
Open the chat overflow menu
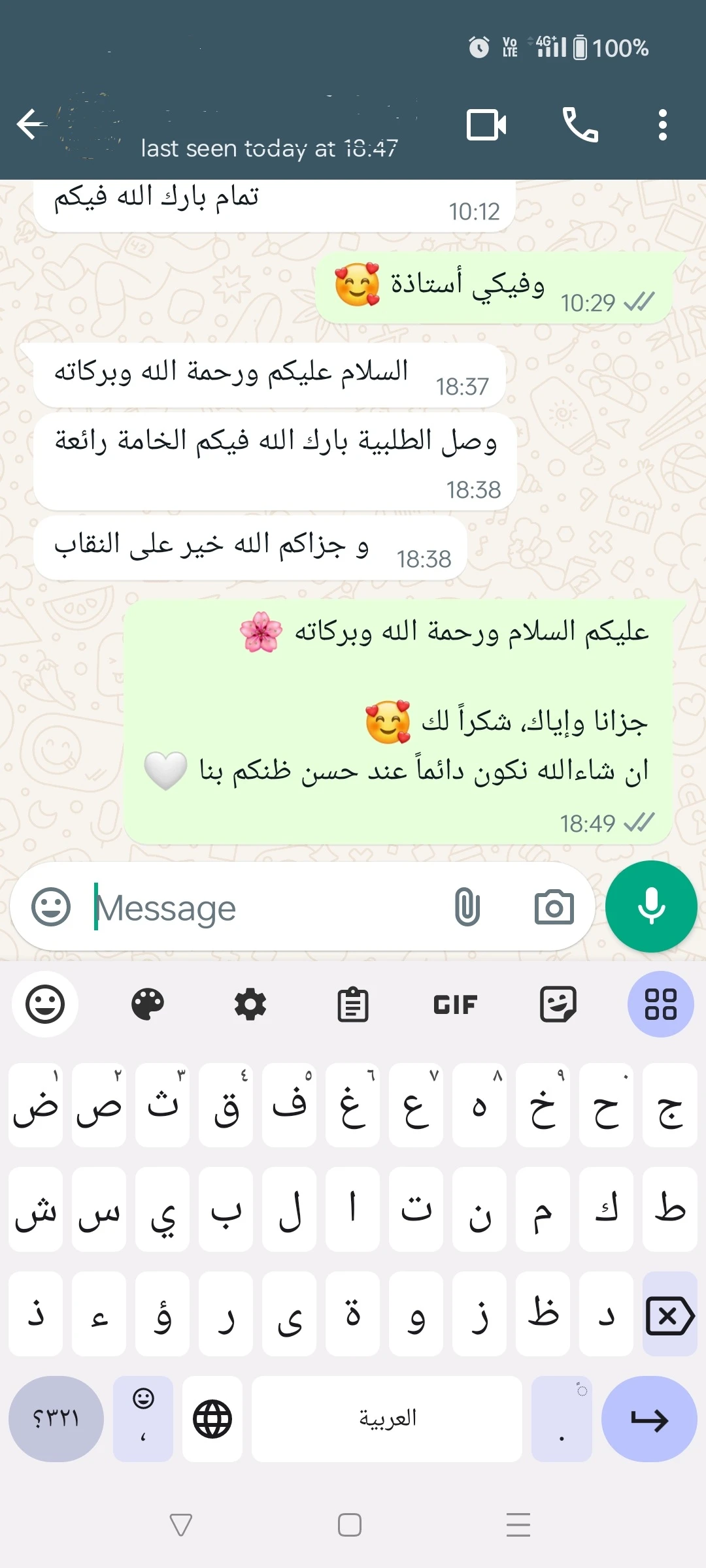pos(662,124)
